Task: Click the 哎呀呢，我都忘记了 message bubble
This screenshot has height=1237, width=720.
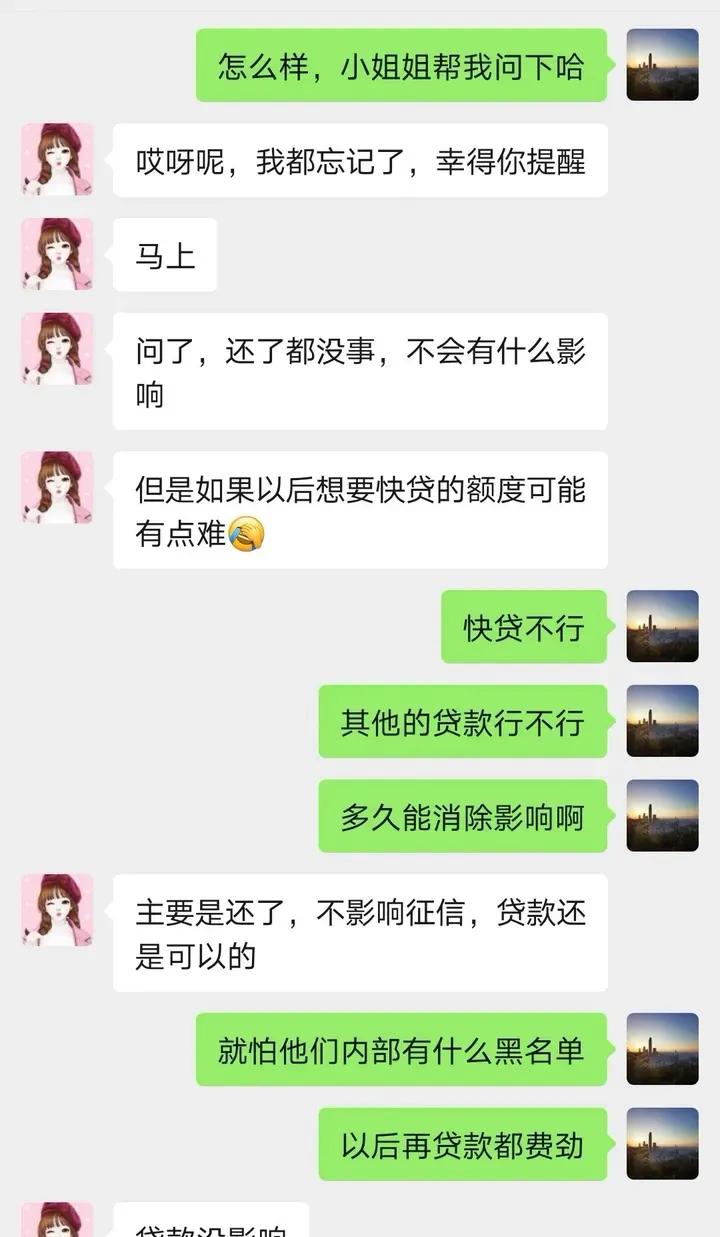Action: click(360, 160)
